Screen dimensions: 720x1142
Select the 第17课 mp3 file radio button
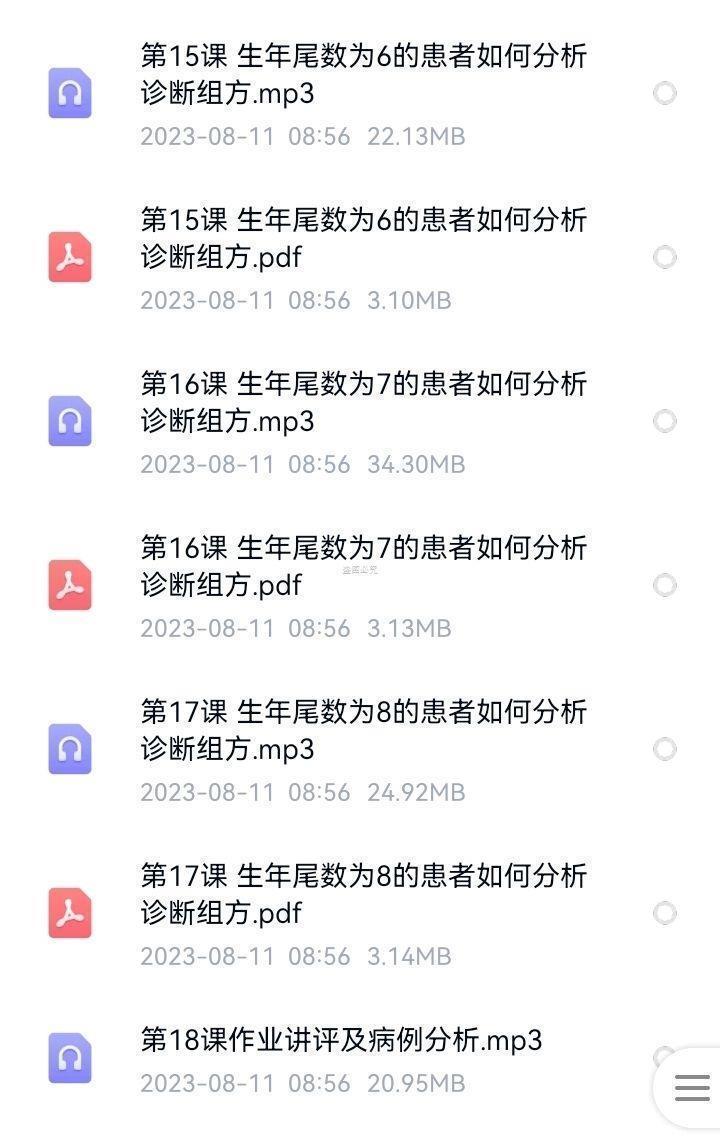665,749
